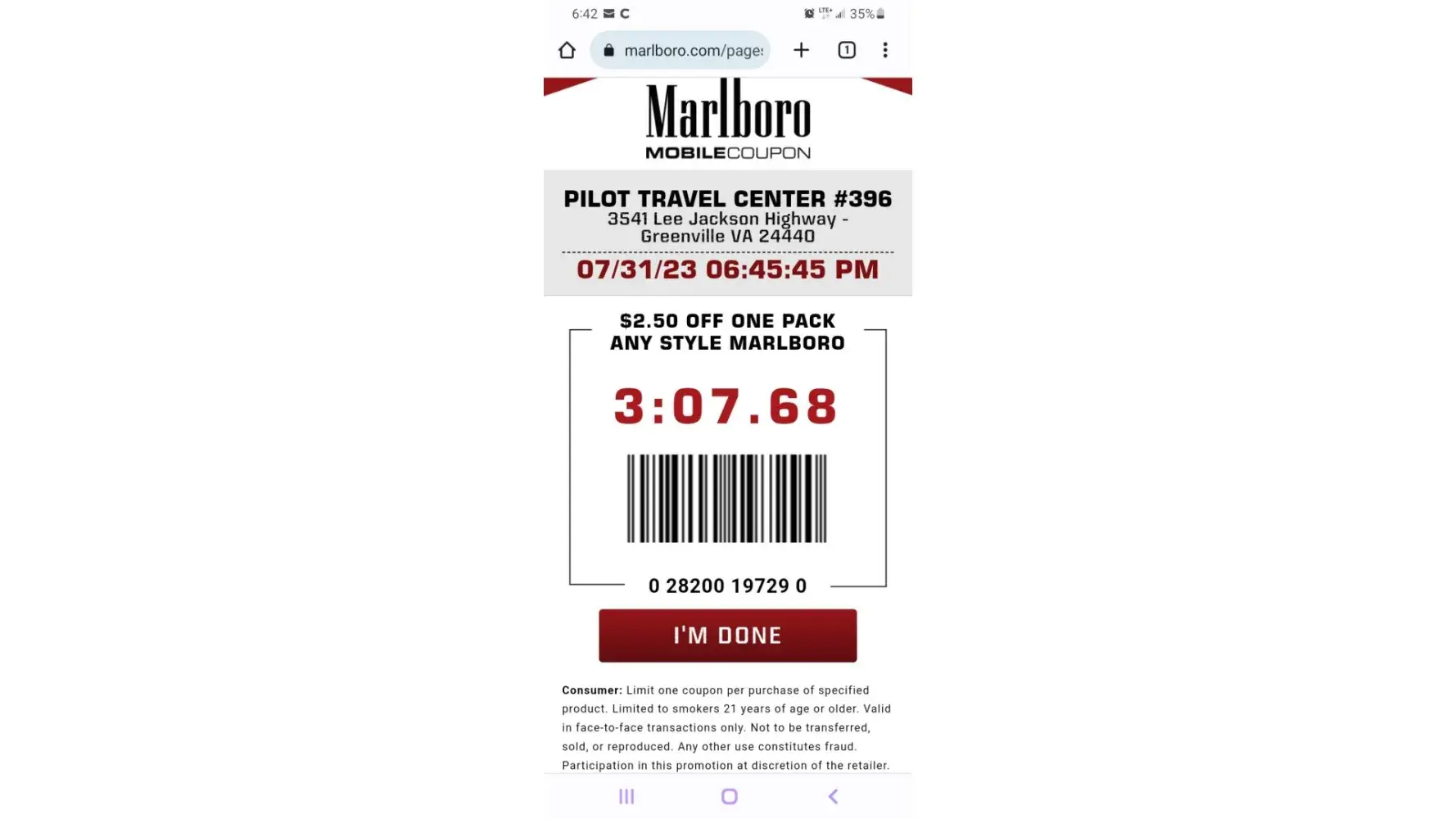The width and height of the screenshot is (1456, 819).
Task: Tap the I'M DONE button
Action: click(727, 635)
